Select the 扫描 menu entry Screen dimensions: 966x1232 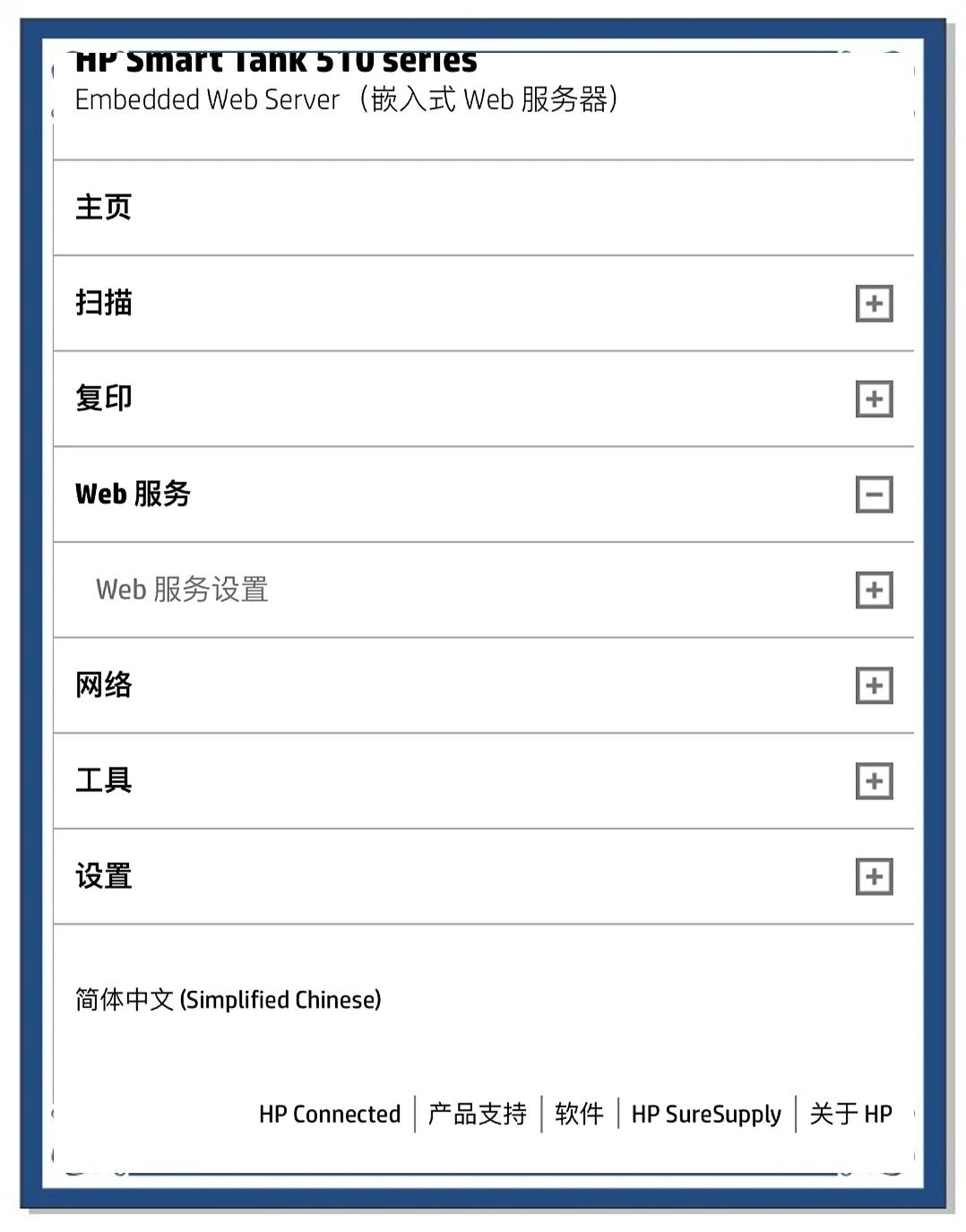pyautogui.click(x=105, y=303)
